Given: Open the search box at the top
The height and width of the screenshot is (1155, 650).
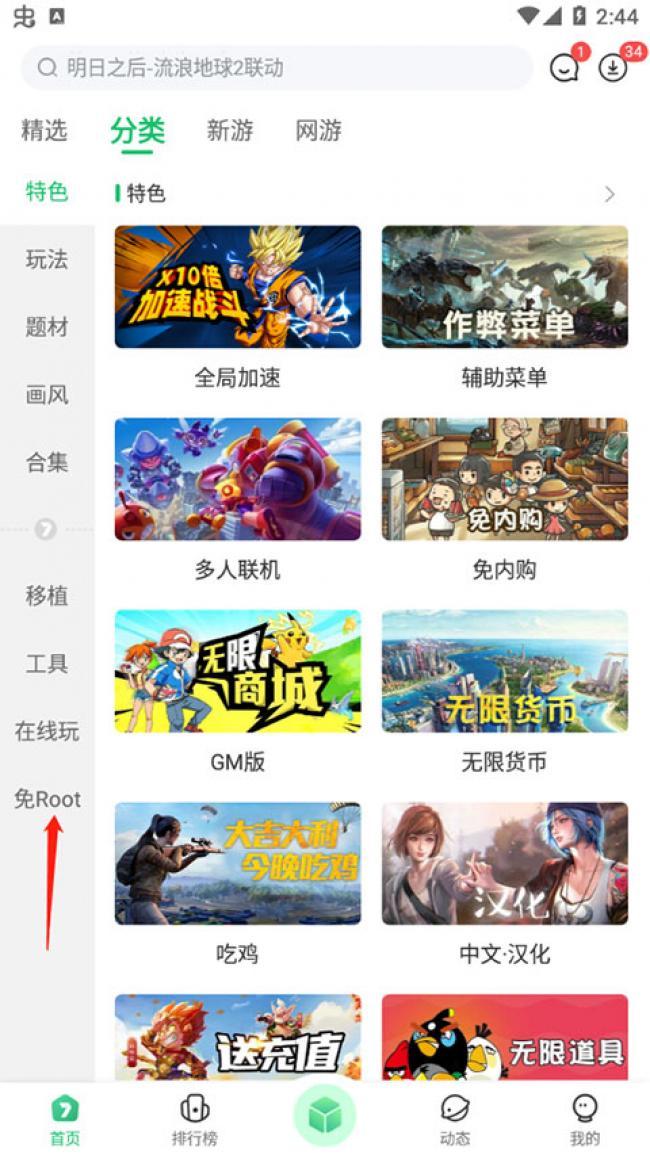Looking at the screenshot, I should point(277,68).
